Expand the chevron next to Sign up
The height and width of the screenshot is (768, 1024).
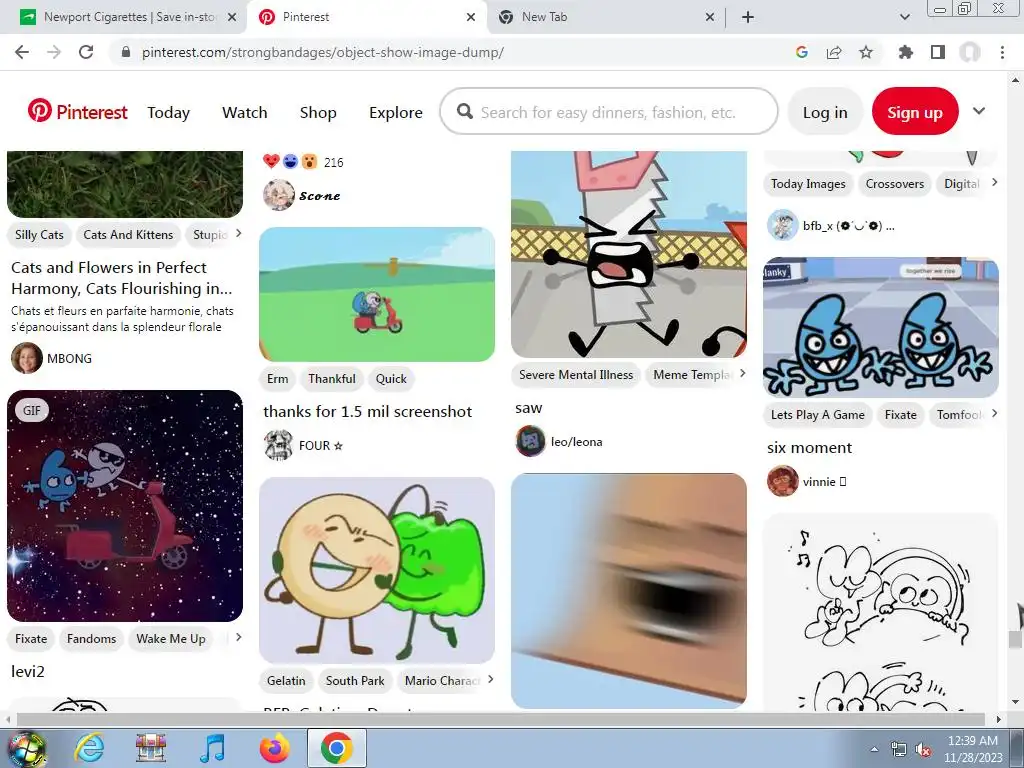click(x=979, y=111)
